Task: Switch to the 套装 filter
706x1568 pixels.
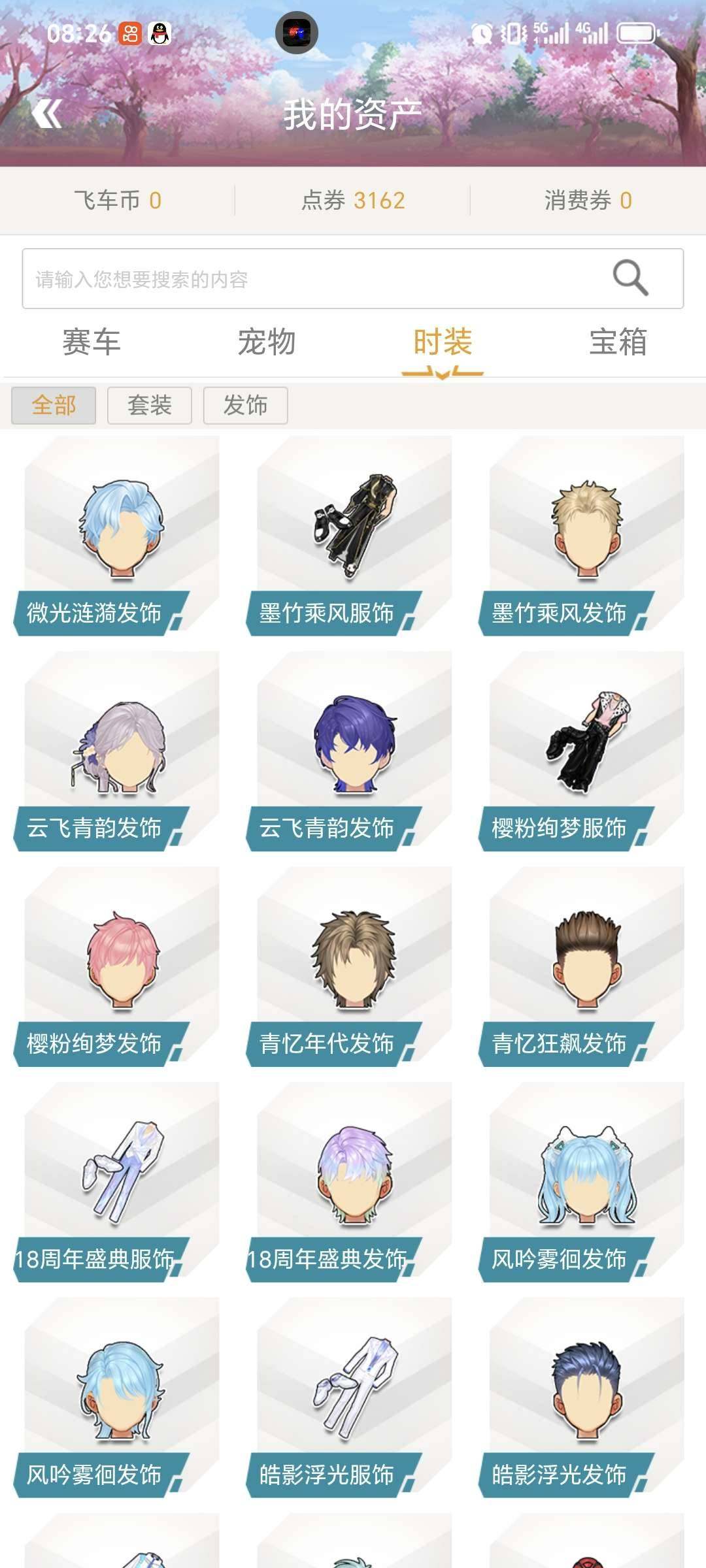Action: tap(150, 406)
